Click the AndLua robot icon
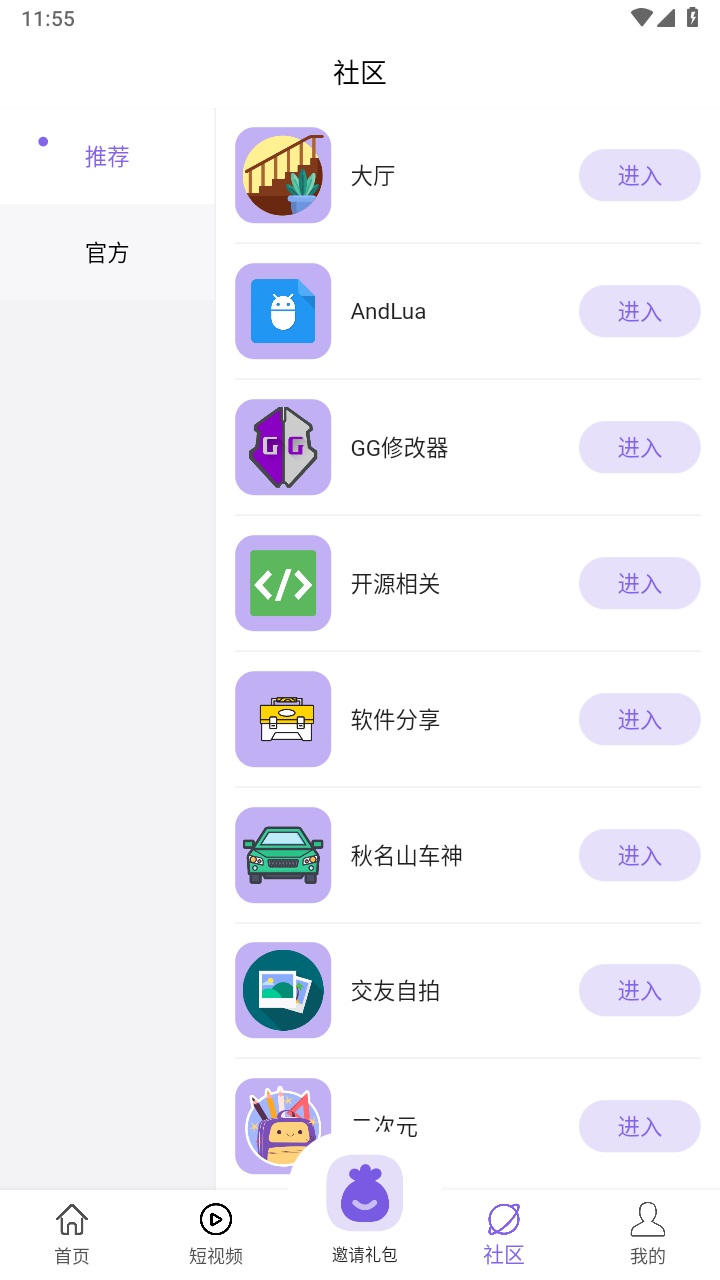Screen dimensions: 720x1280 click(x=283, y=311)
